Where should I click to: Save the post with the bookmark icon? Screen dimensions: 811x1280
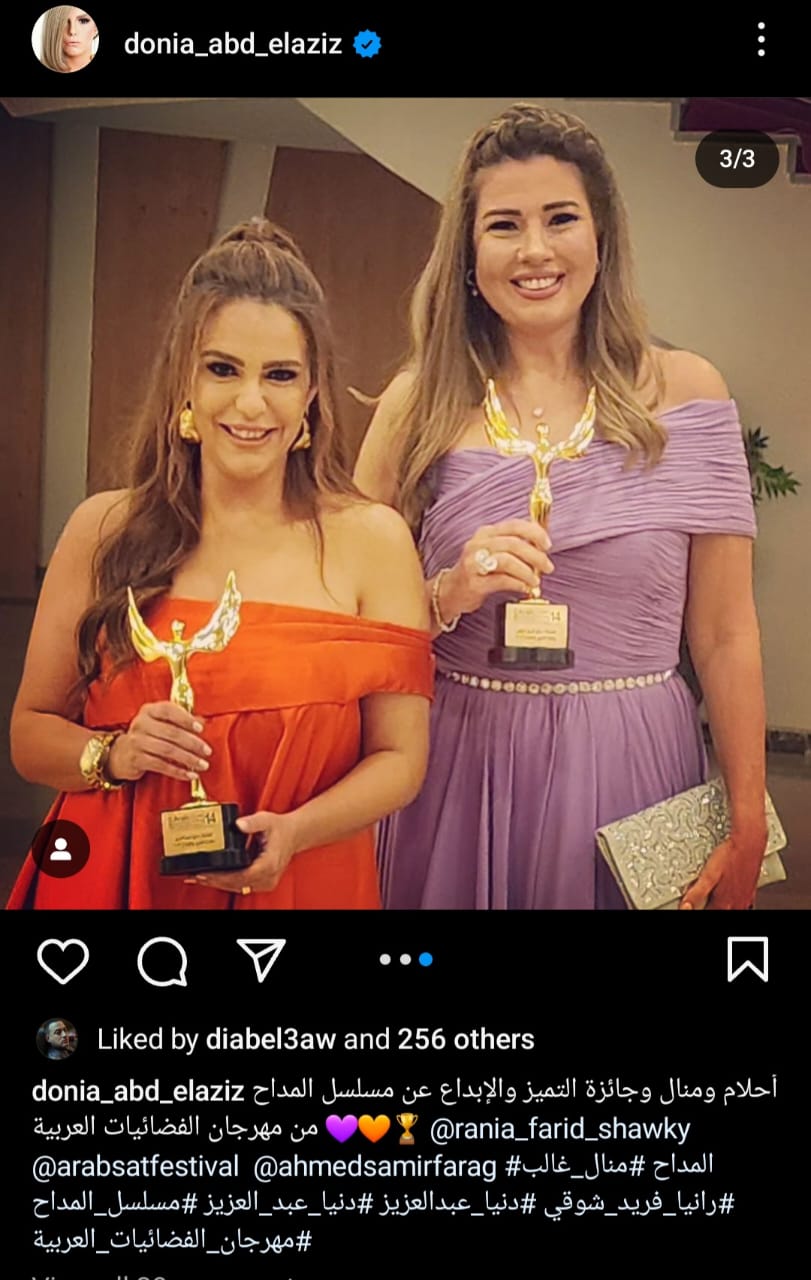click(747, 960)
